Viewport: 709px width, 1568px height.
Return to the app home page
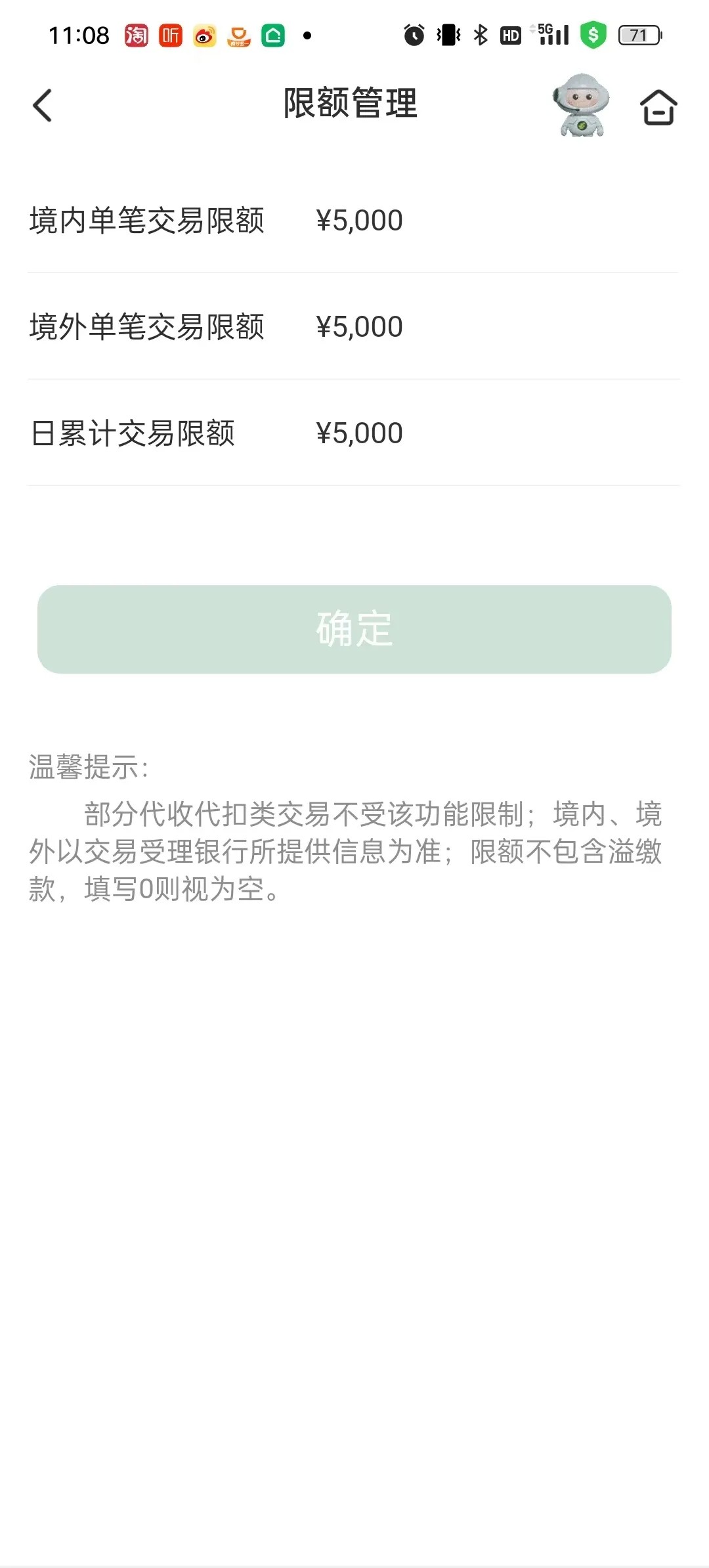point(658,106)
